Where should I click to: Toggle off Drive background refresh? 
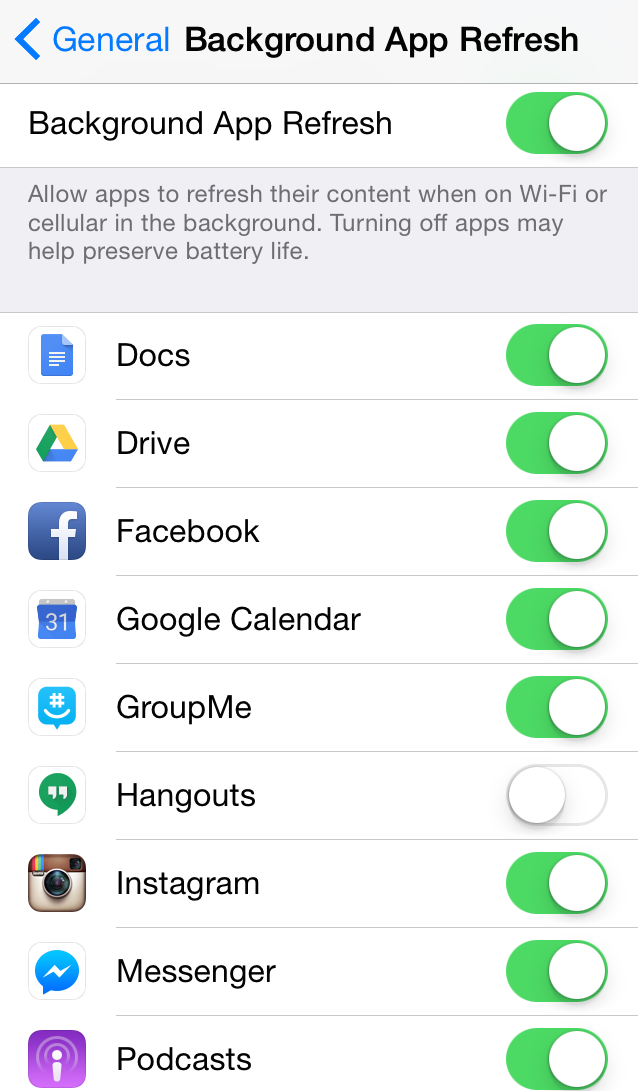pyautogui.click(x=557, y=443)
